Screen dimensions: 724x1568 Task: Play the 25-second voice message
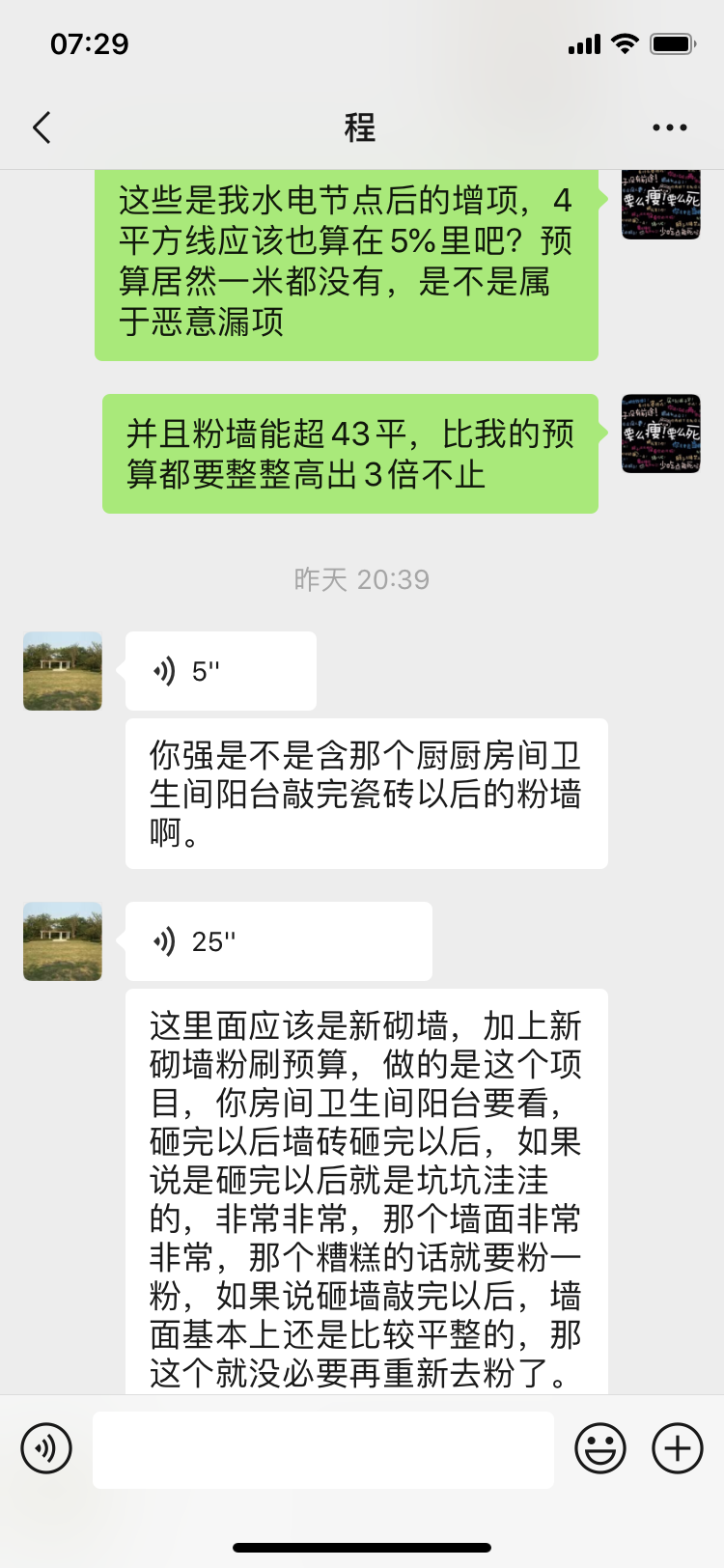278,941
